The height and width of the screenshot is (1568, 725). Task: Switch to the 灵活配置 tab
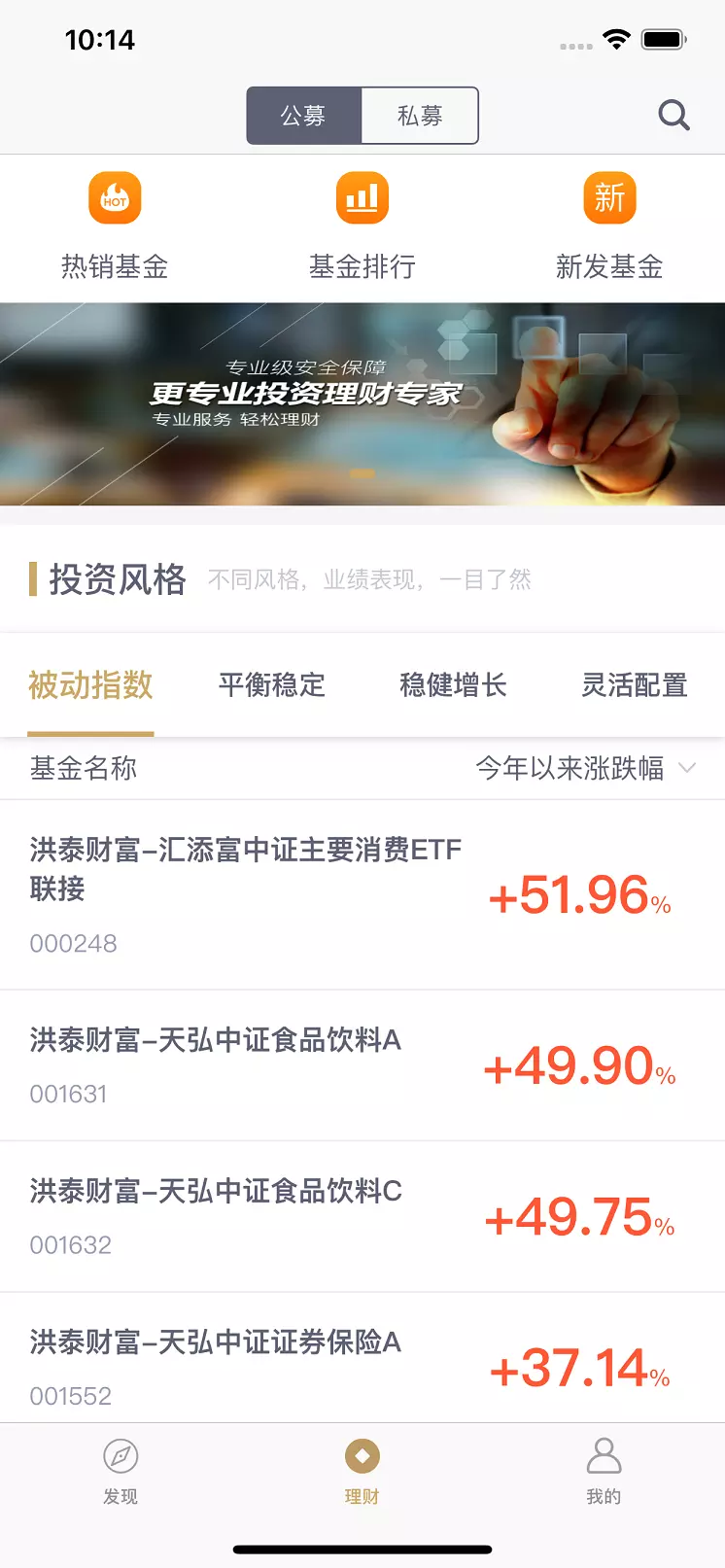click(635, 685)
